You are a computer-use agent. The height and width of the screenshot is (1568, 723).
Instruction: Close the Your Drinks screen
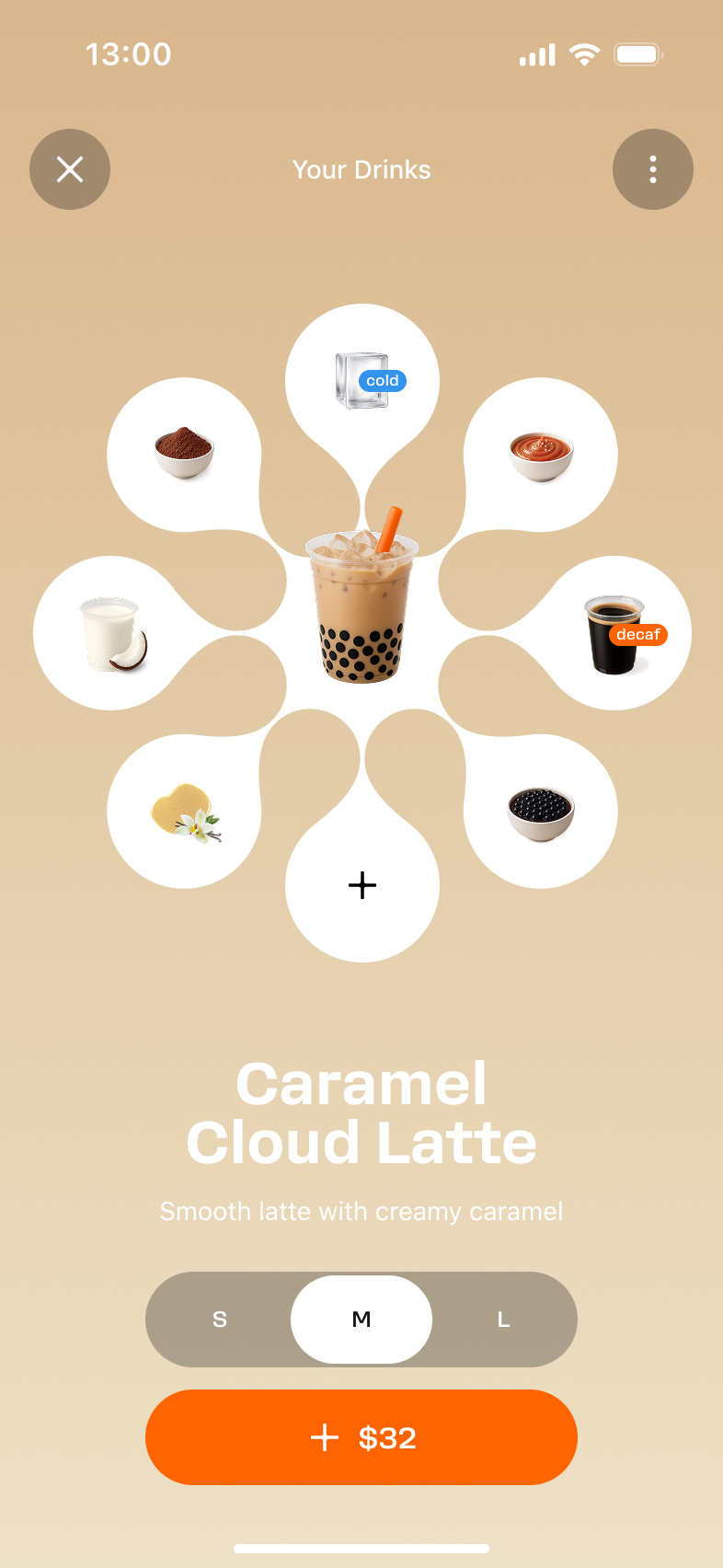pyautogui.click(x=70, y=169)
